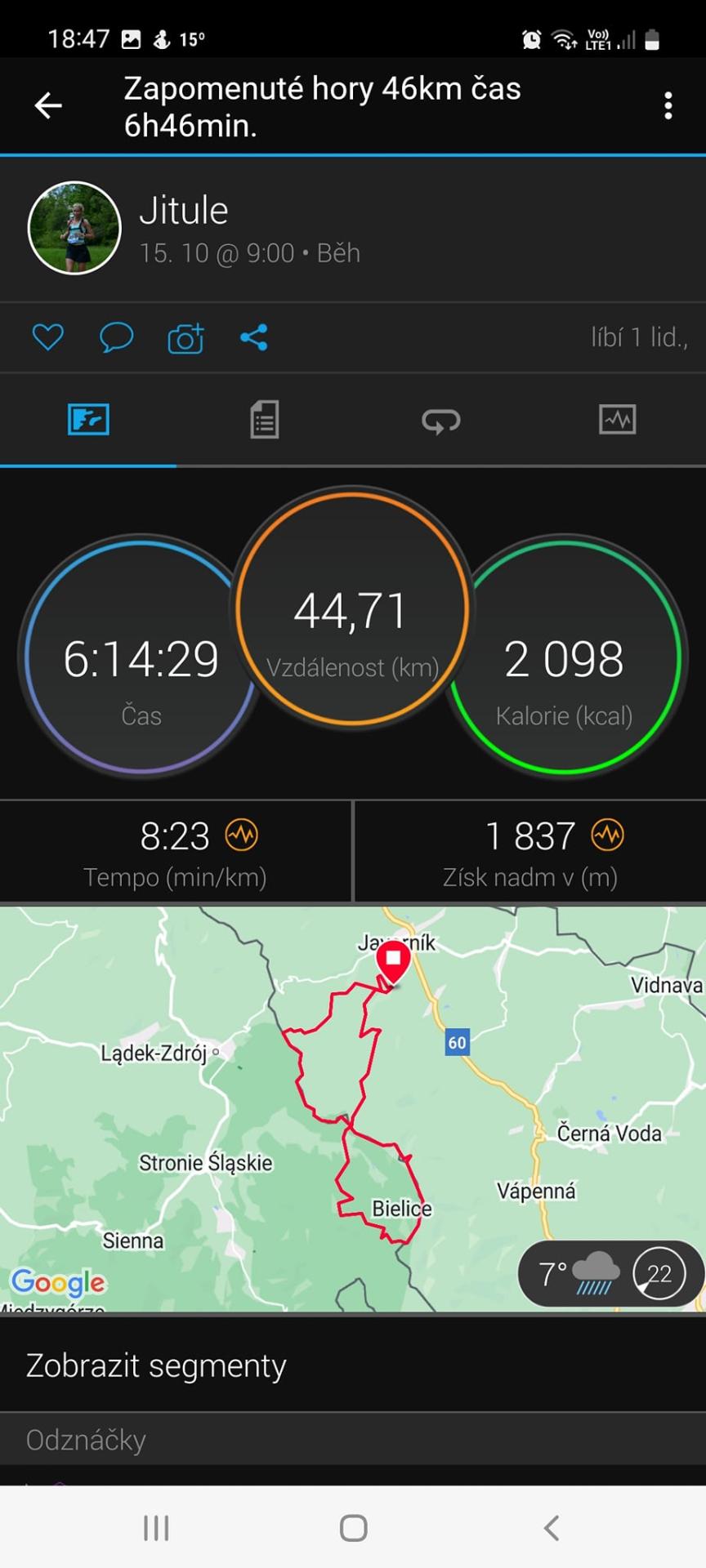Image resolution: width=706 pixels, height=1568 pixels.
Task: Open the three-dot overflow menu
Action: pos(668,106)
